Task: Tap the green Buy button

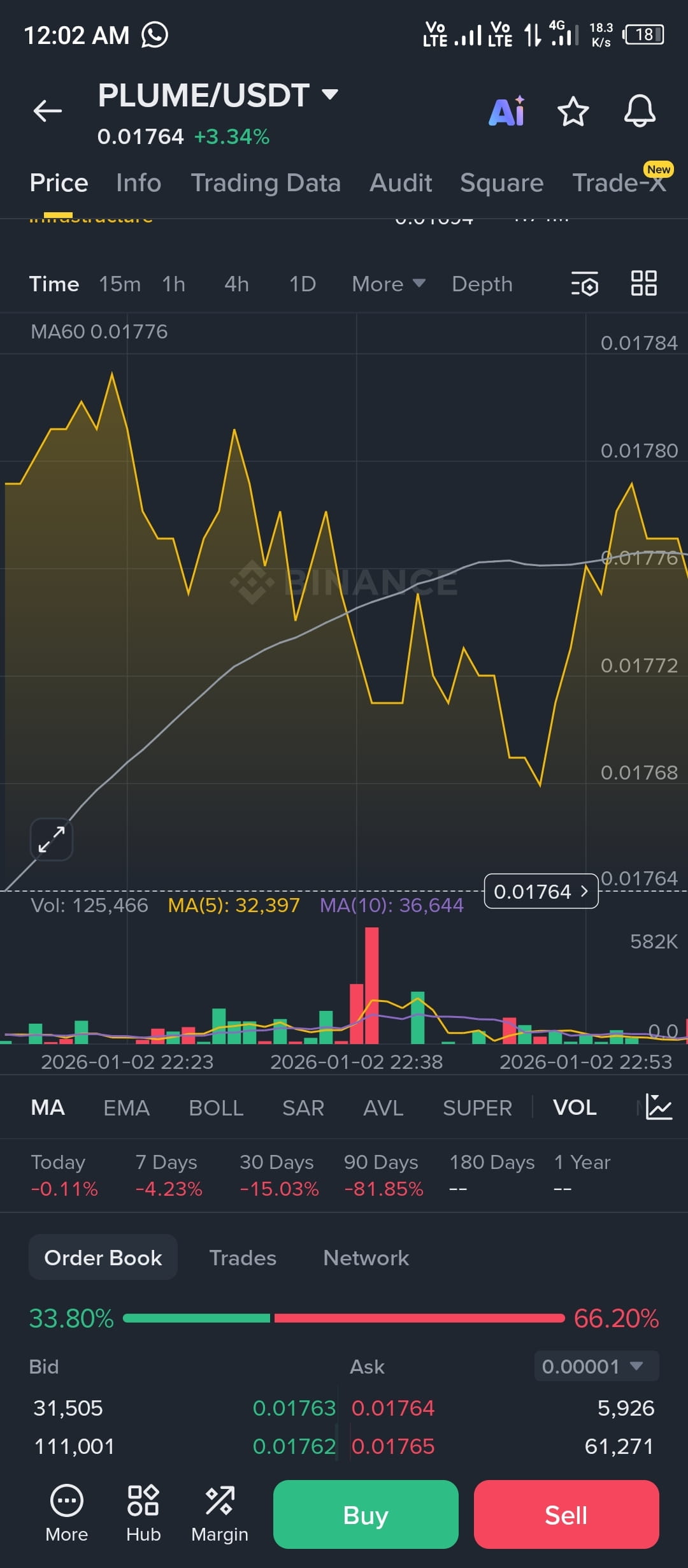Action: [x=366, y=1514]
